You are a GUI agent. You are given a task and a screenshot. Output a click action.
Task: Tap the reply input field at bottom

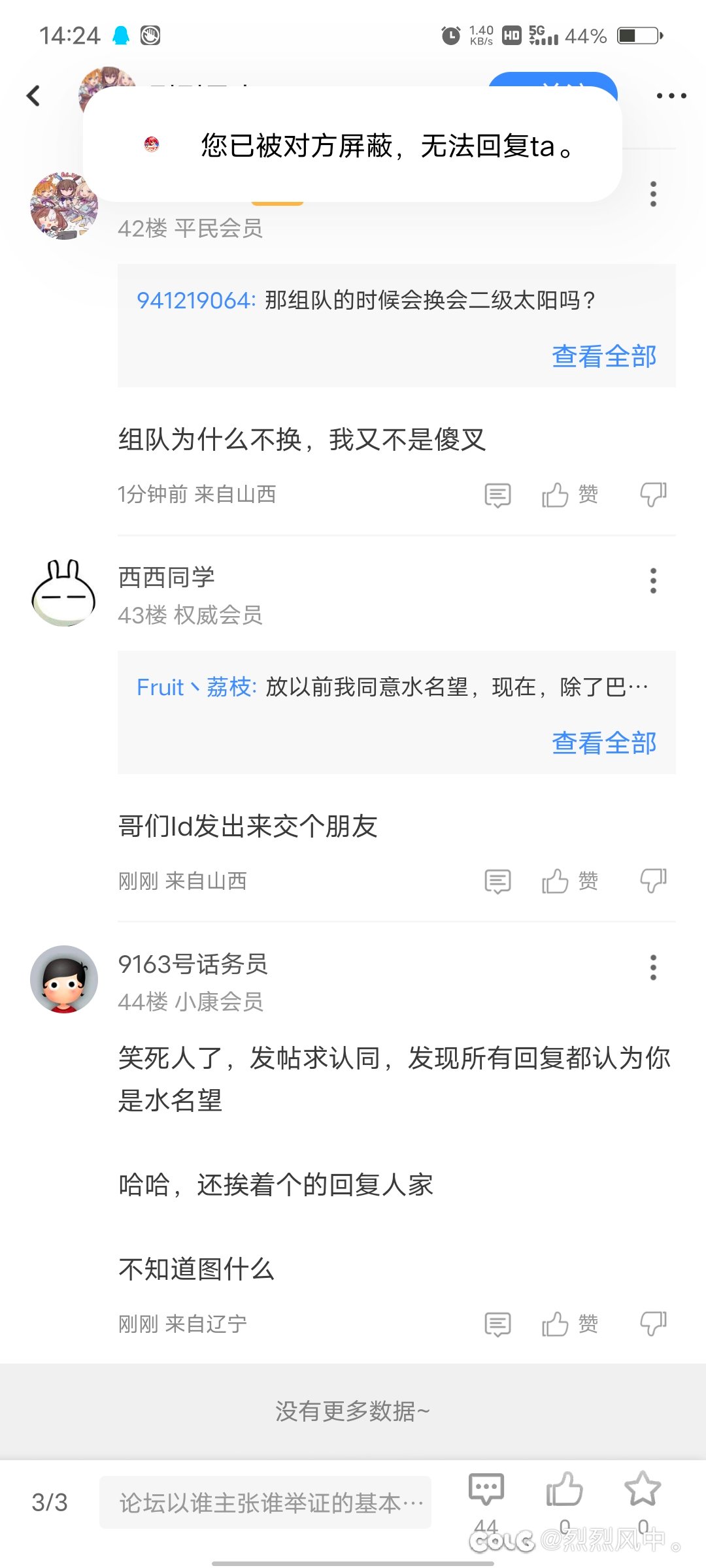pos(265,1503)
